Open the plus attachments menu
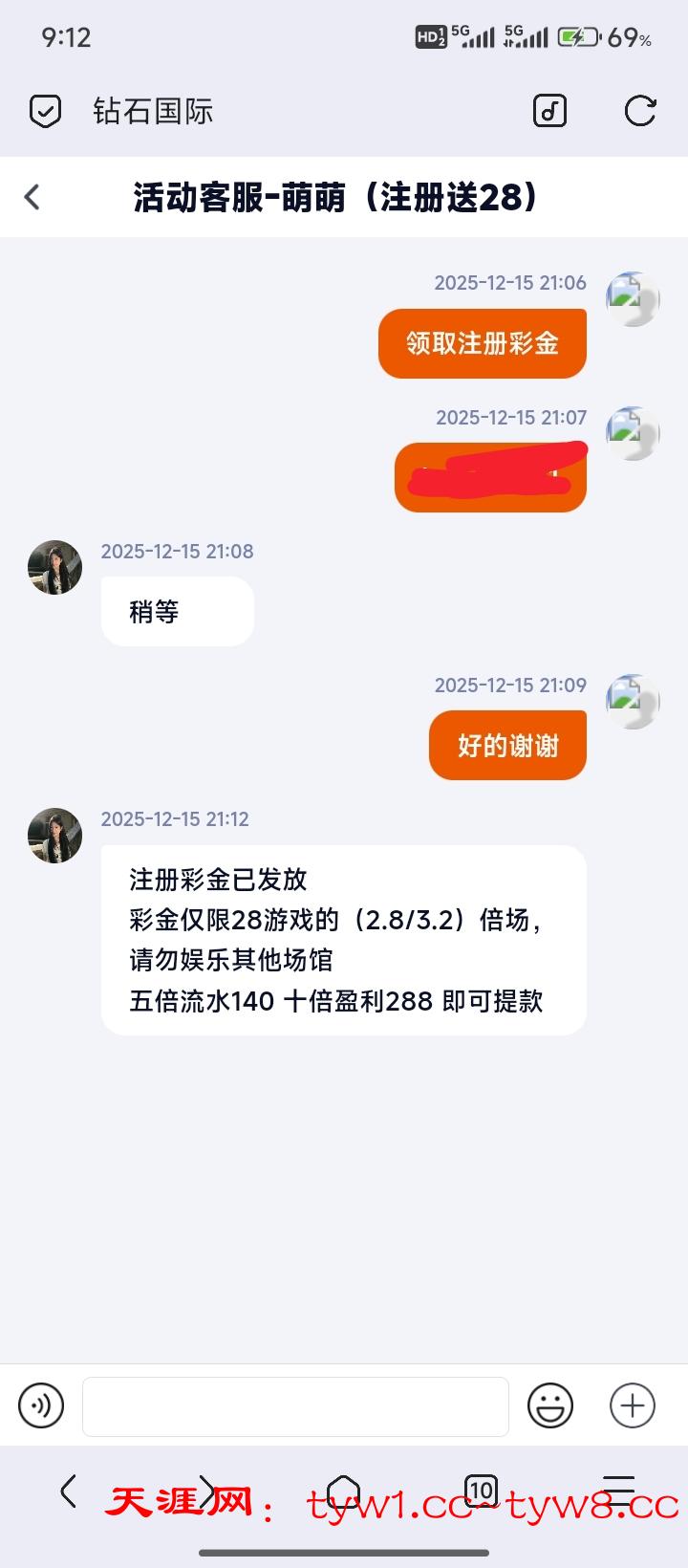Viewport: 688px width, 1568px height. 633,1406
